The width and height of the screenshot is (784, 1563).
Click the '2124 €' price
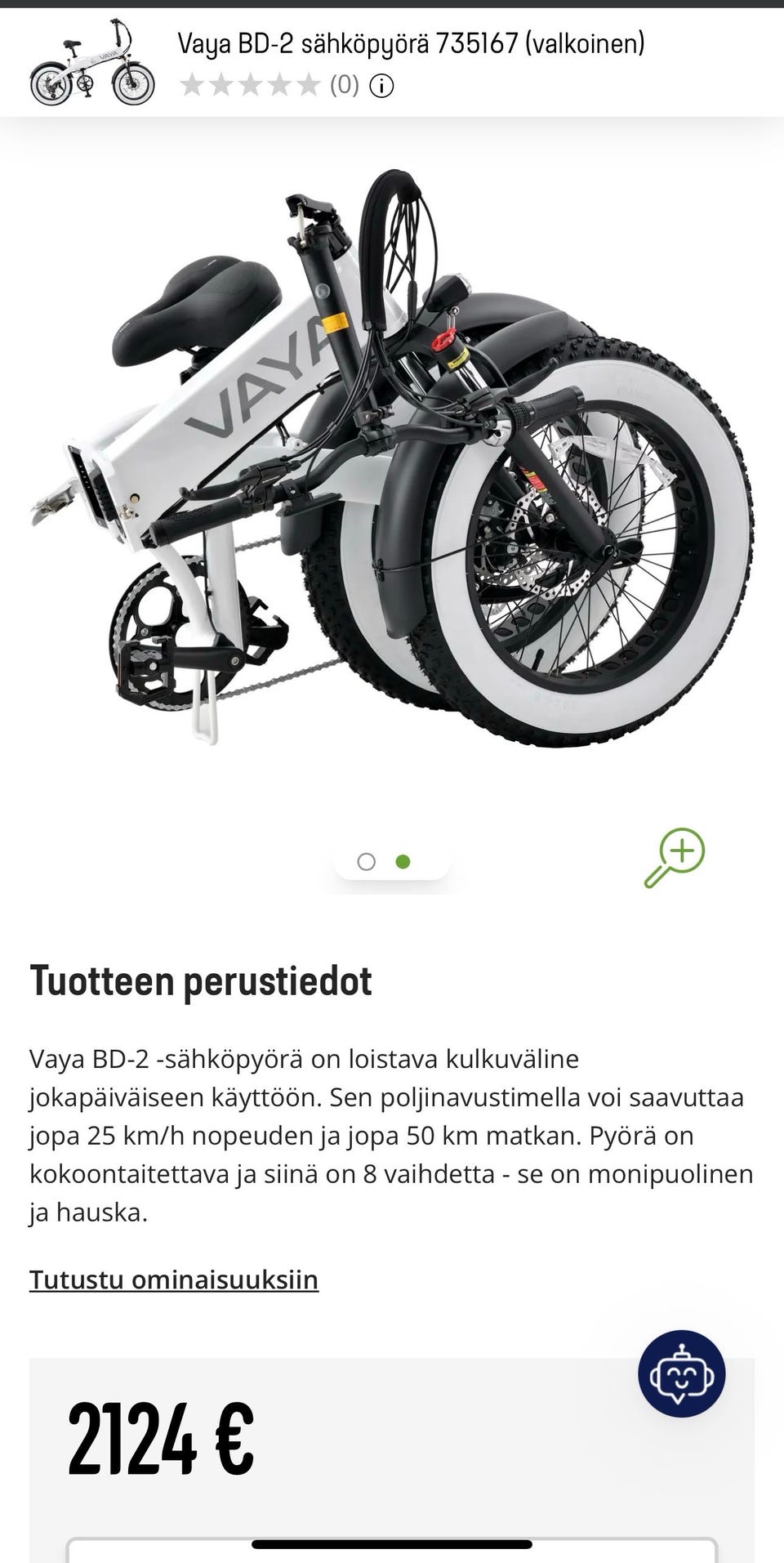click(x=161, y=1439)
